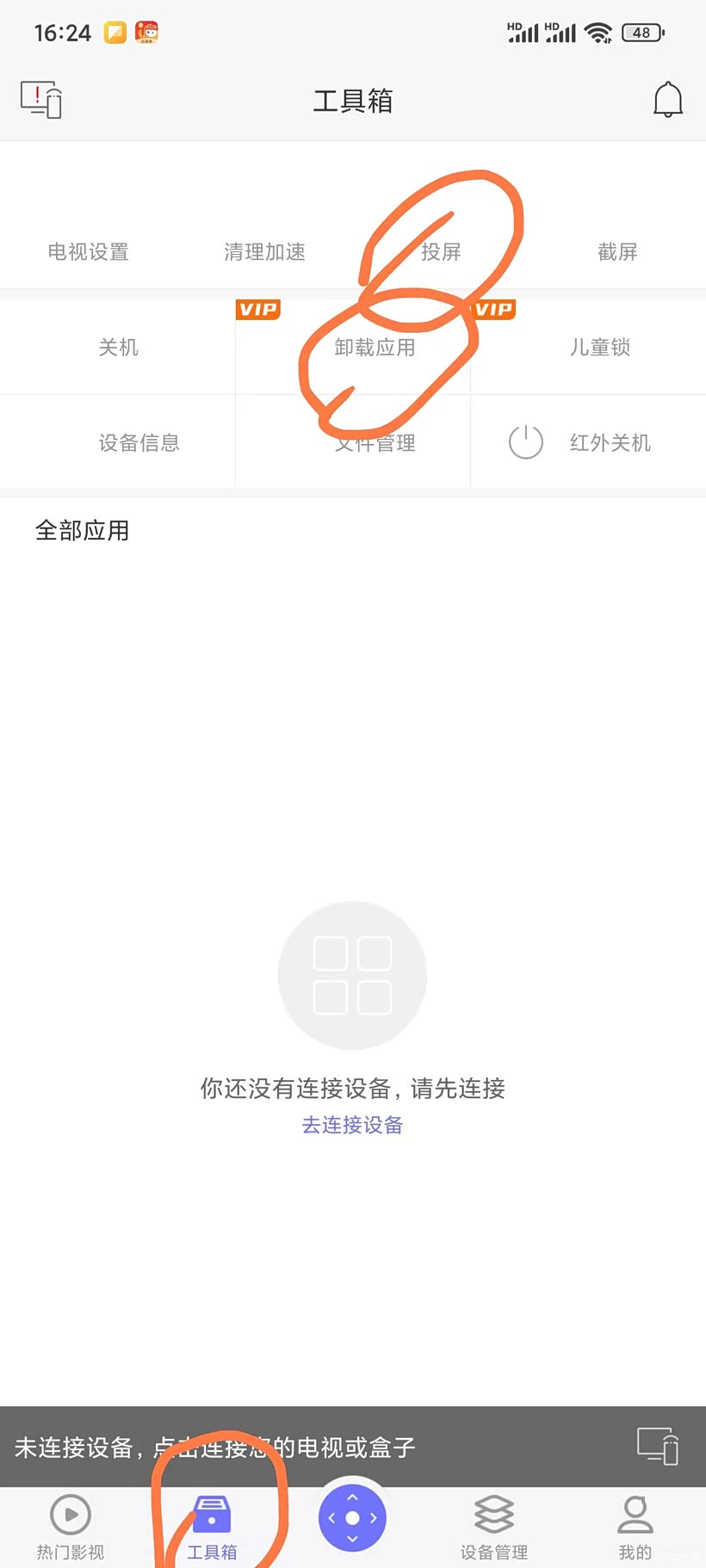The width and height of the screenshot is (706, 1568).
Task: Go to the 我的 tab
Action: [635, 1528]
